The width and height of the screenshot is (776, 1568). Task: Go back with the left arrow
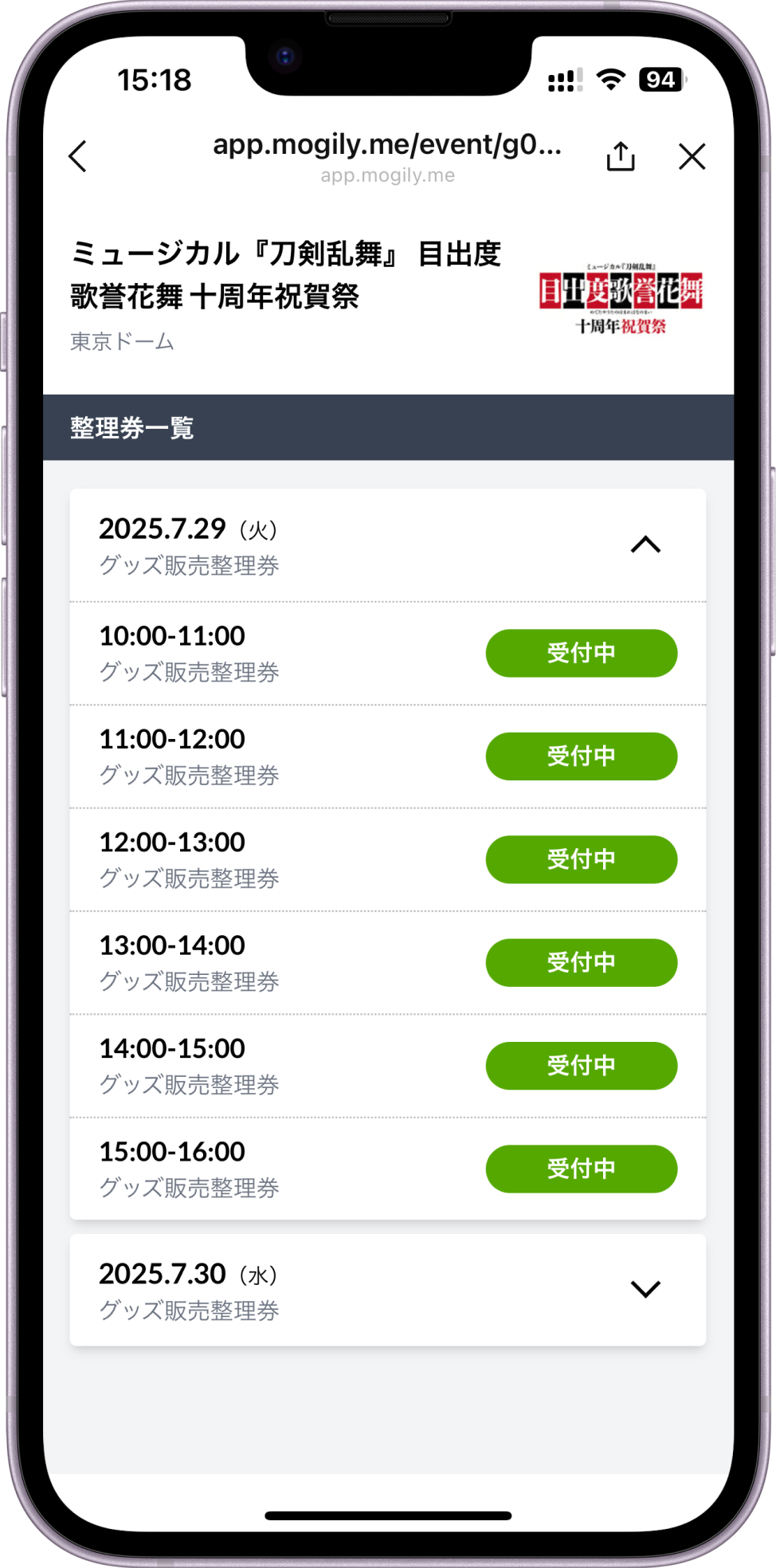coord(78,156)
